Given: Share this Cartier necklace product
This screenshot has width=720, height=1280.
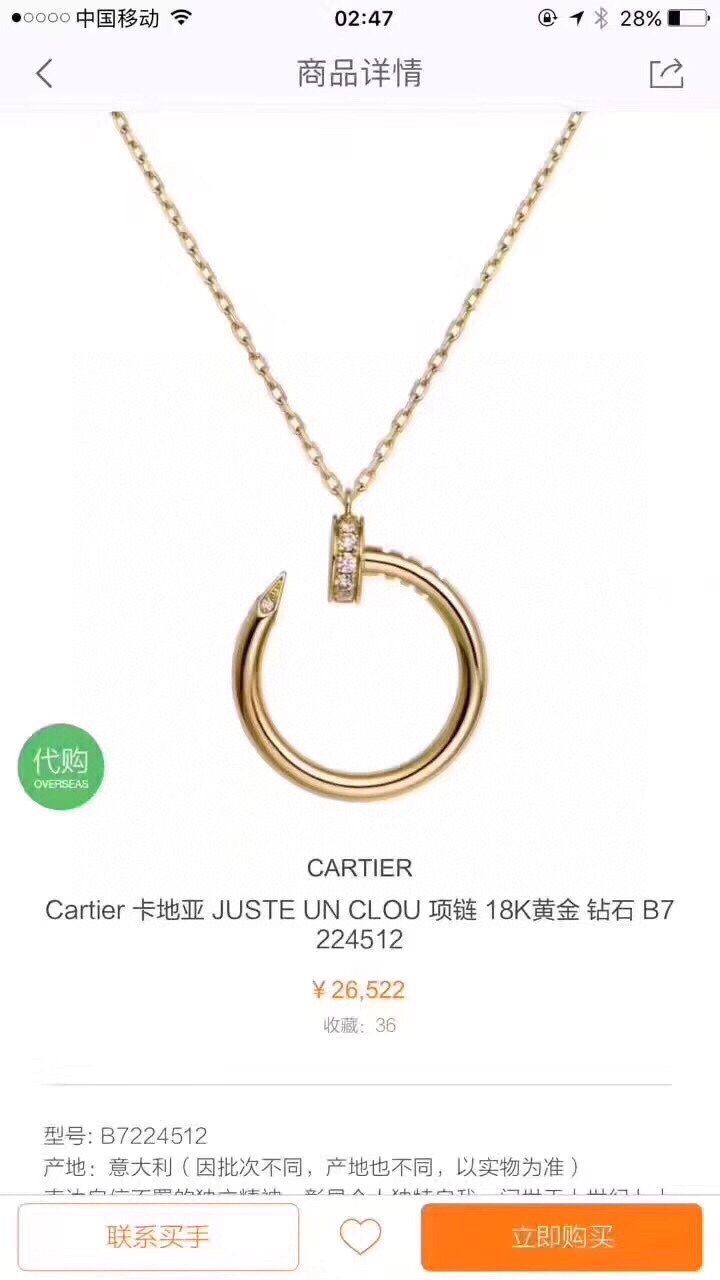Looking at the screenshot, I should 666,73.
